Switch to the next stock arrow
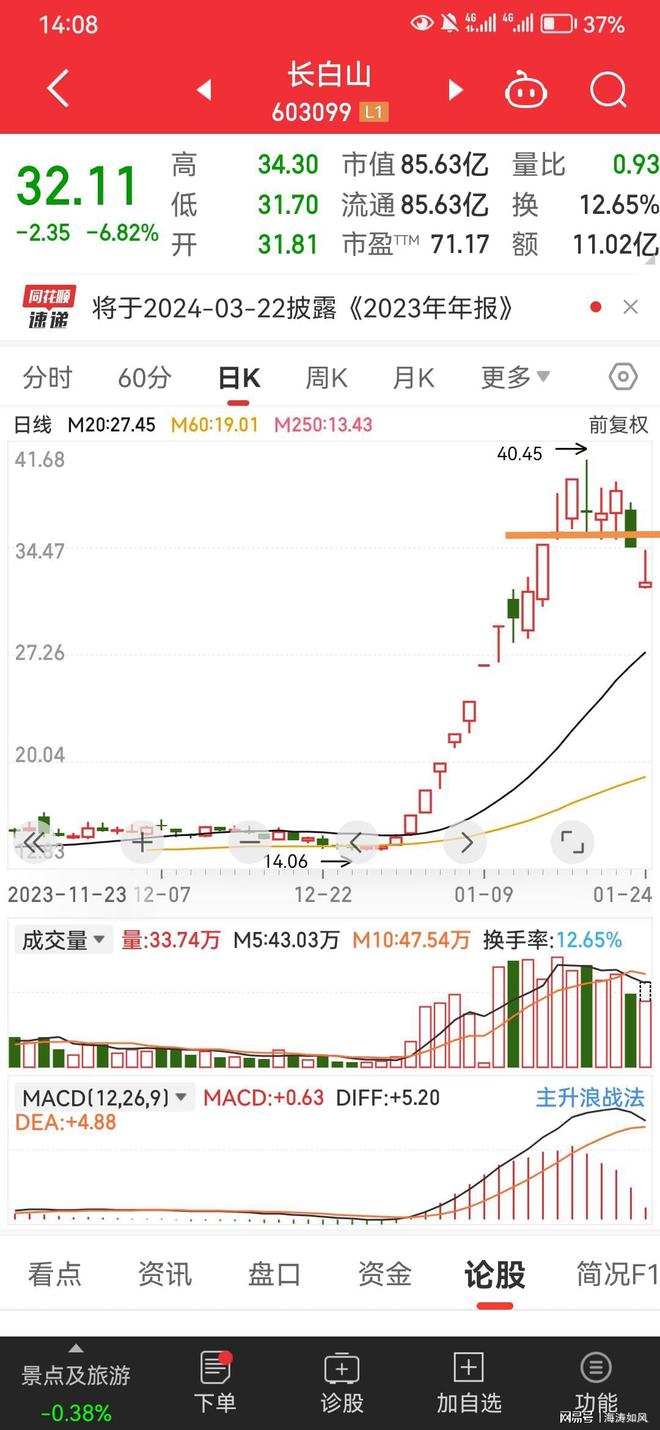660x1430 pixels. [x=455, y=90]
